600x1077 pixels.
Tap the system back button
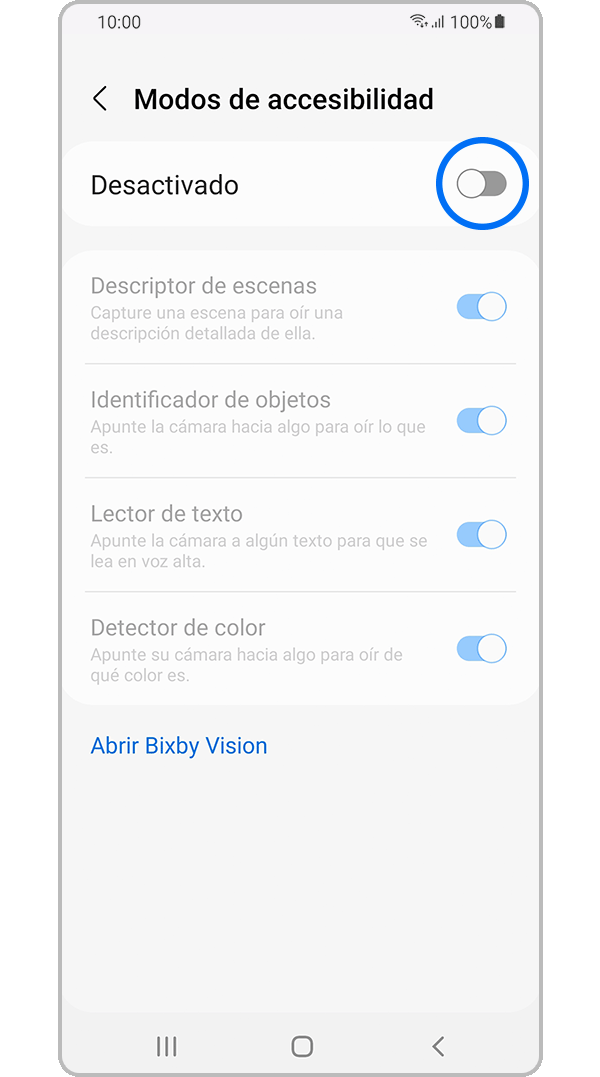tap(438, 1046)
